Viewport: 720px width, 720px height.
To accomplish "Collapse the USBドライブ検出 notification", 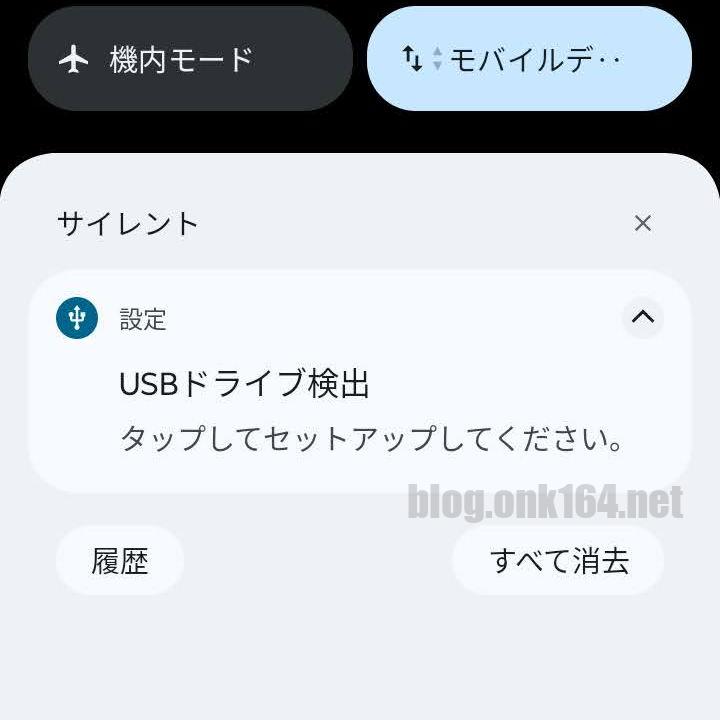I will pos(643,318).
